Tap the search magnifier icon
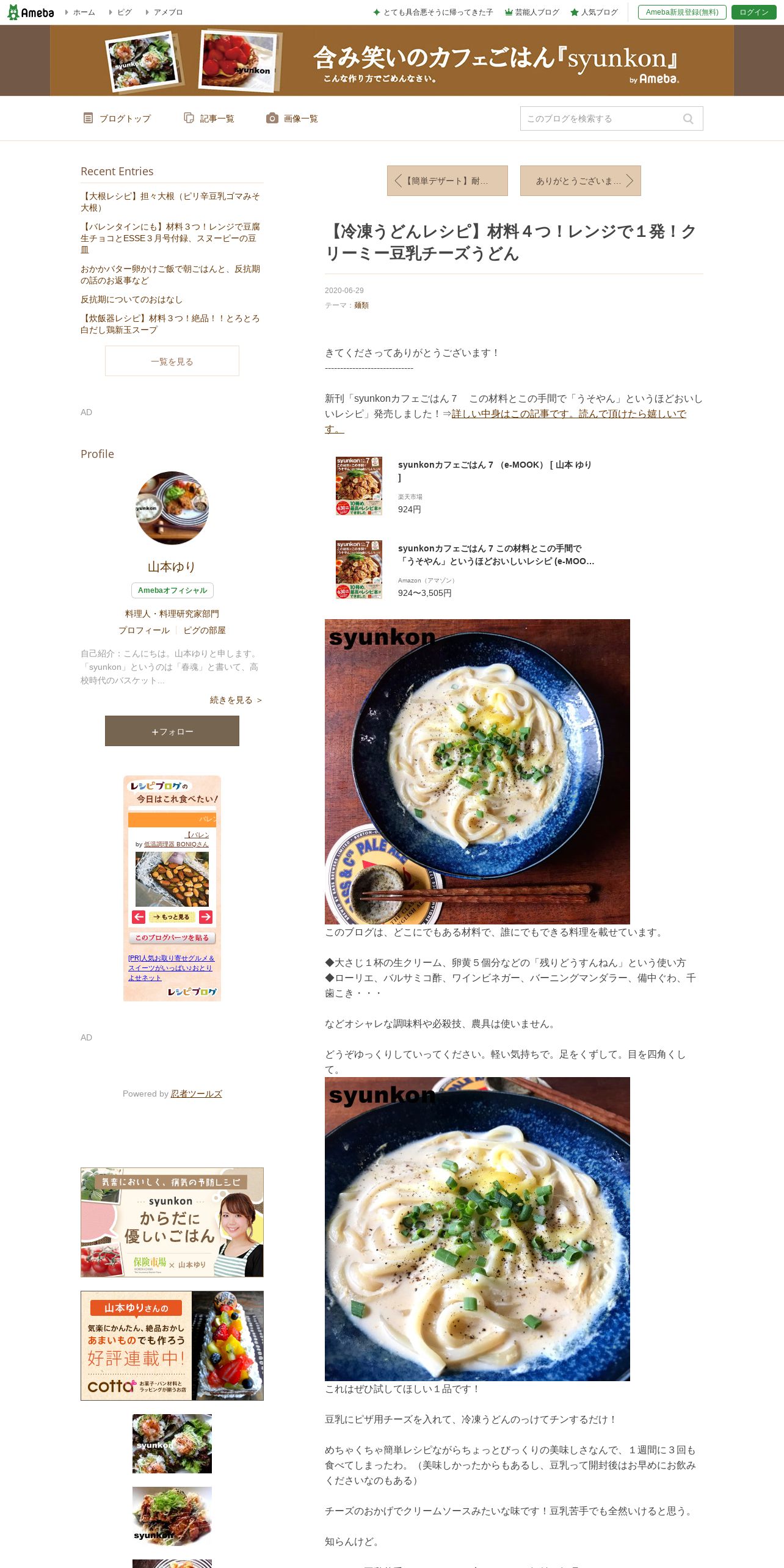 pos(688,118)
